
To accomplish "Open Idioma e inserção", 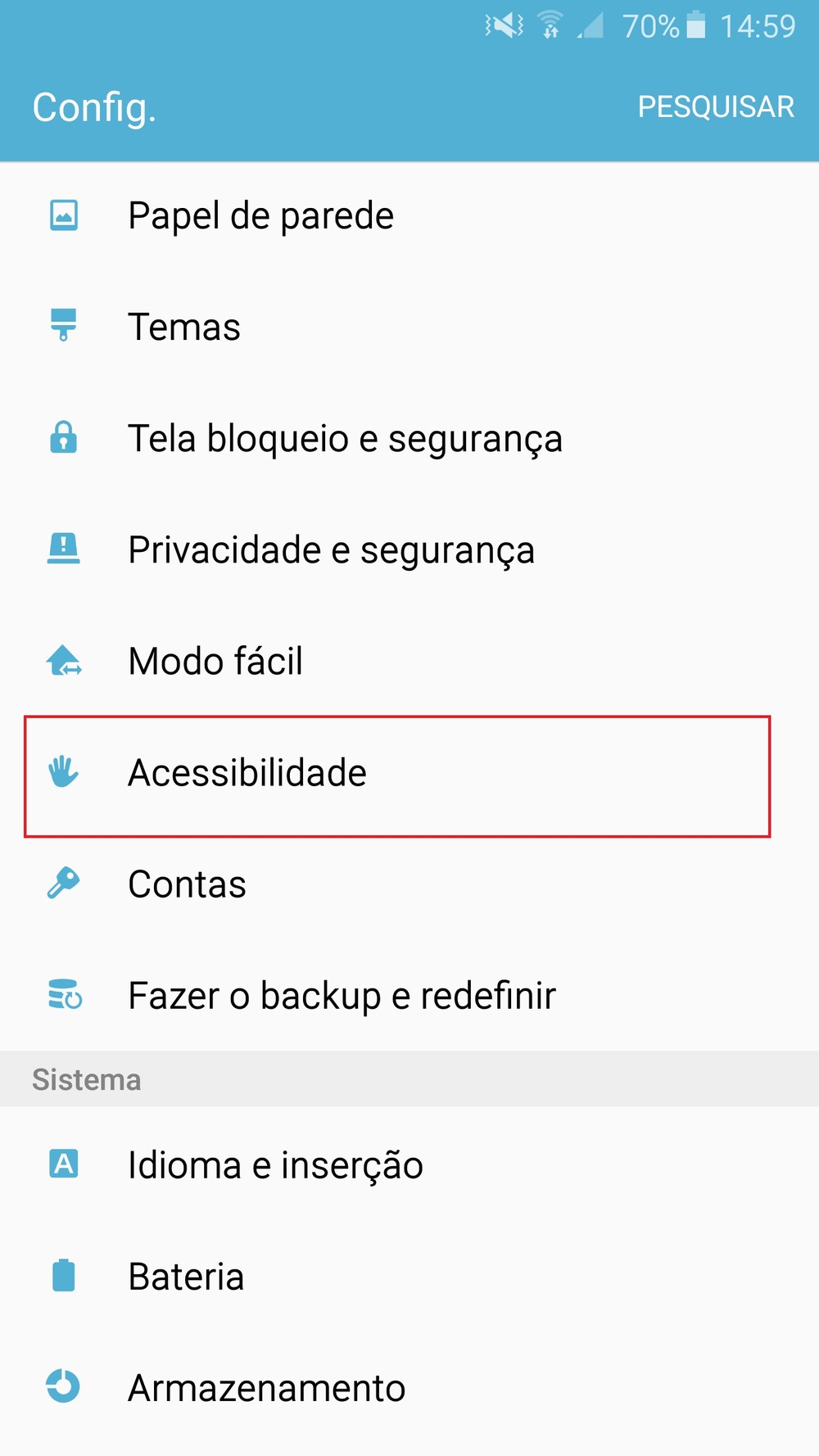I will [x=409, y=1164].
